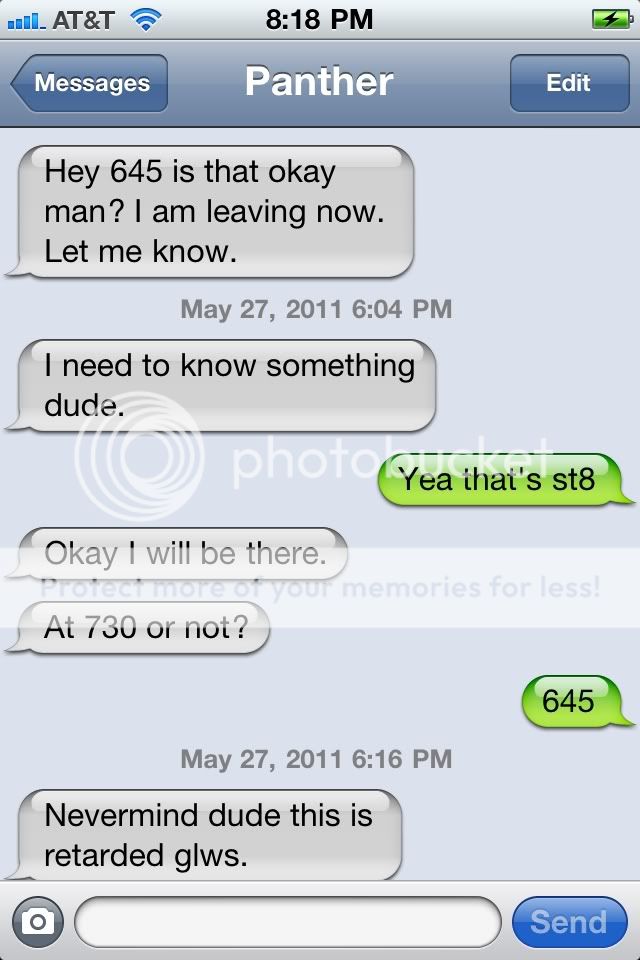Tap the Send button
640x960 pixels.
(568, 921)
